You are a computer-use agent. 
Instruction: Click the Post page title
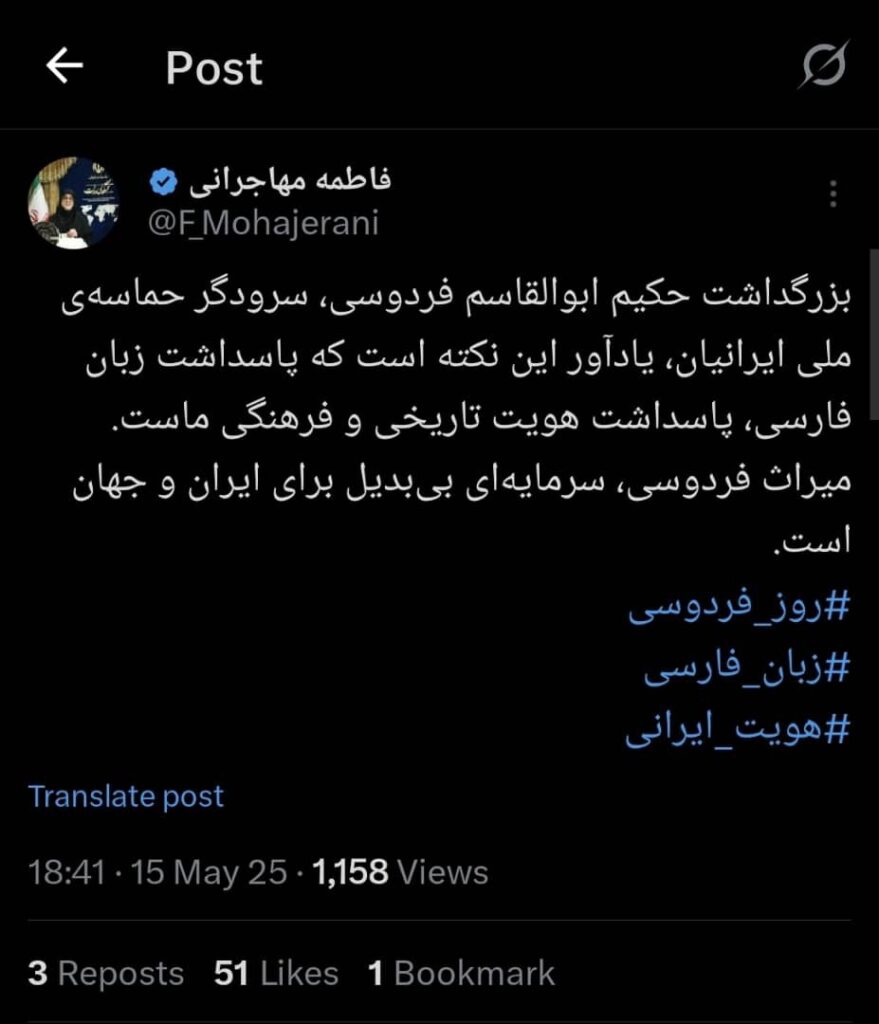[x=213, y=66]
